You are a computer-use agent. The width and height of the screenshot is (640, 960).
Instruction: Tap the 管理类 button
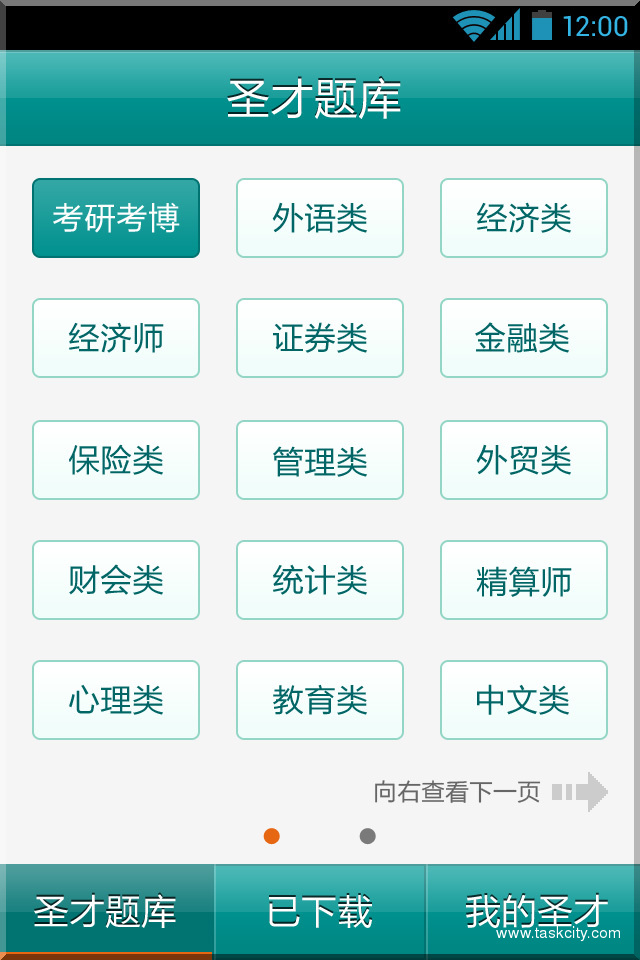(320, 460)
